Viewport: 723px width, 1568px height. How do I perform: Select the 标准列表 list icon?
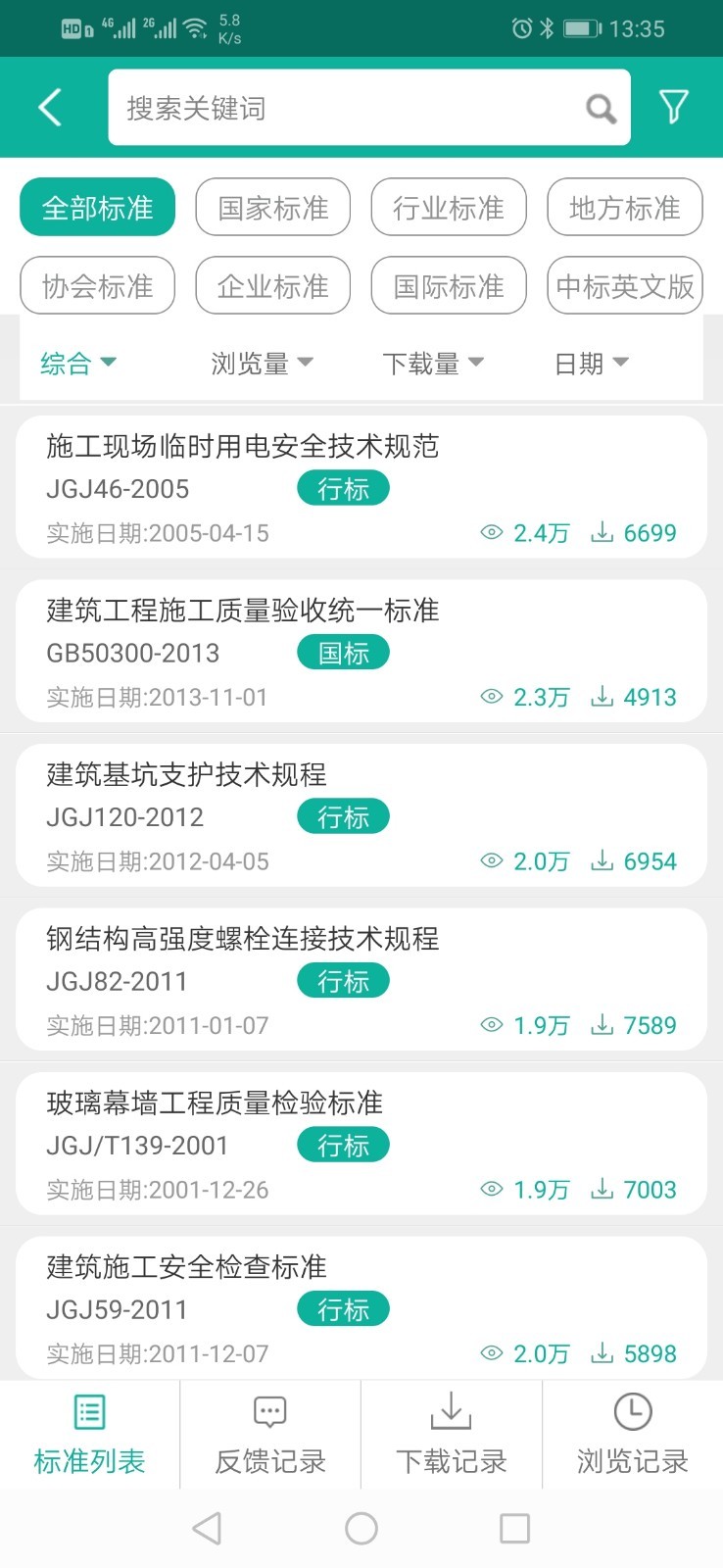(x=87, y=1411)
